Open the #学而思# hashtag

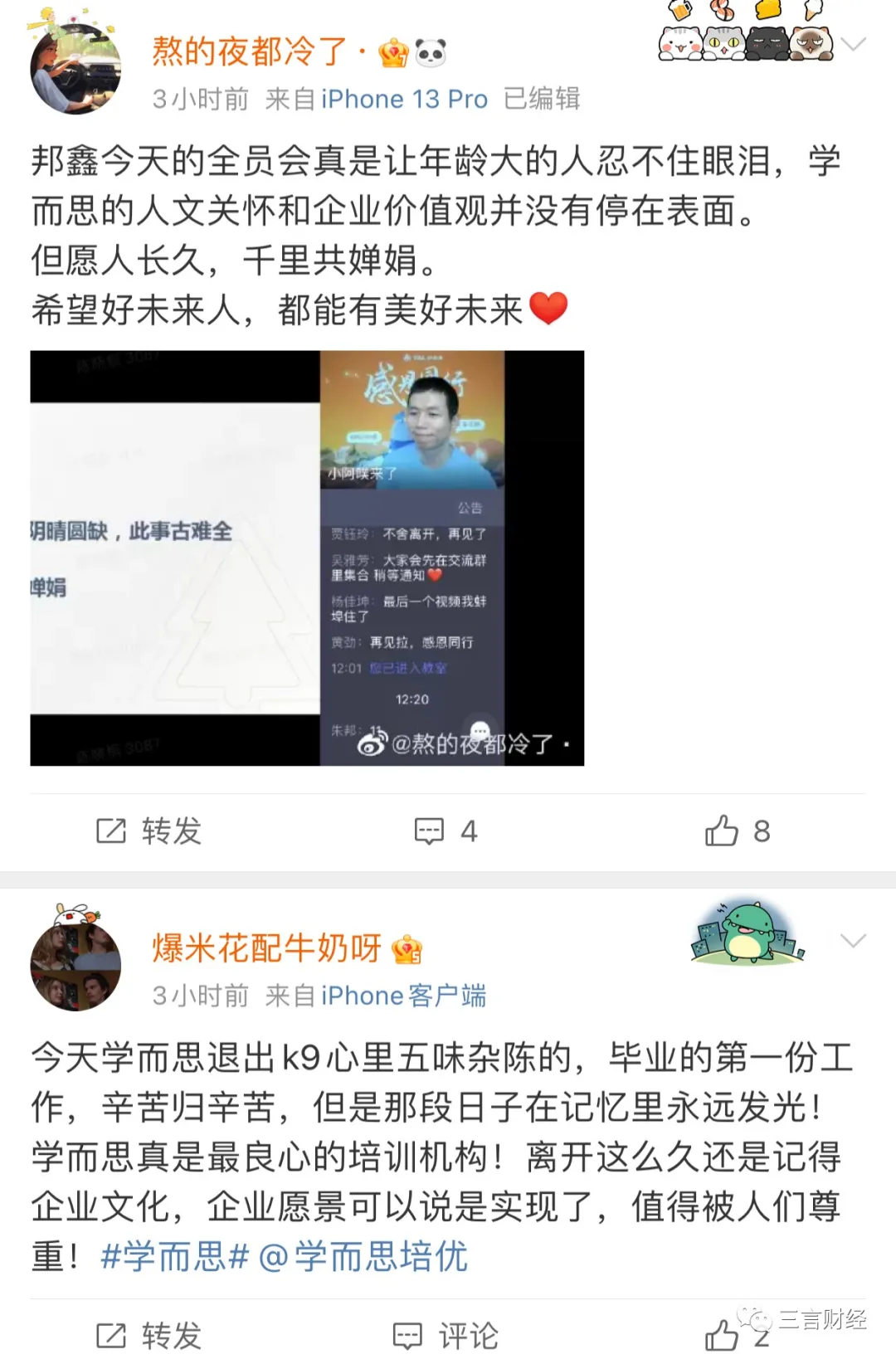[174, 1256]
